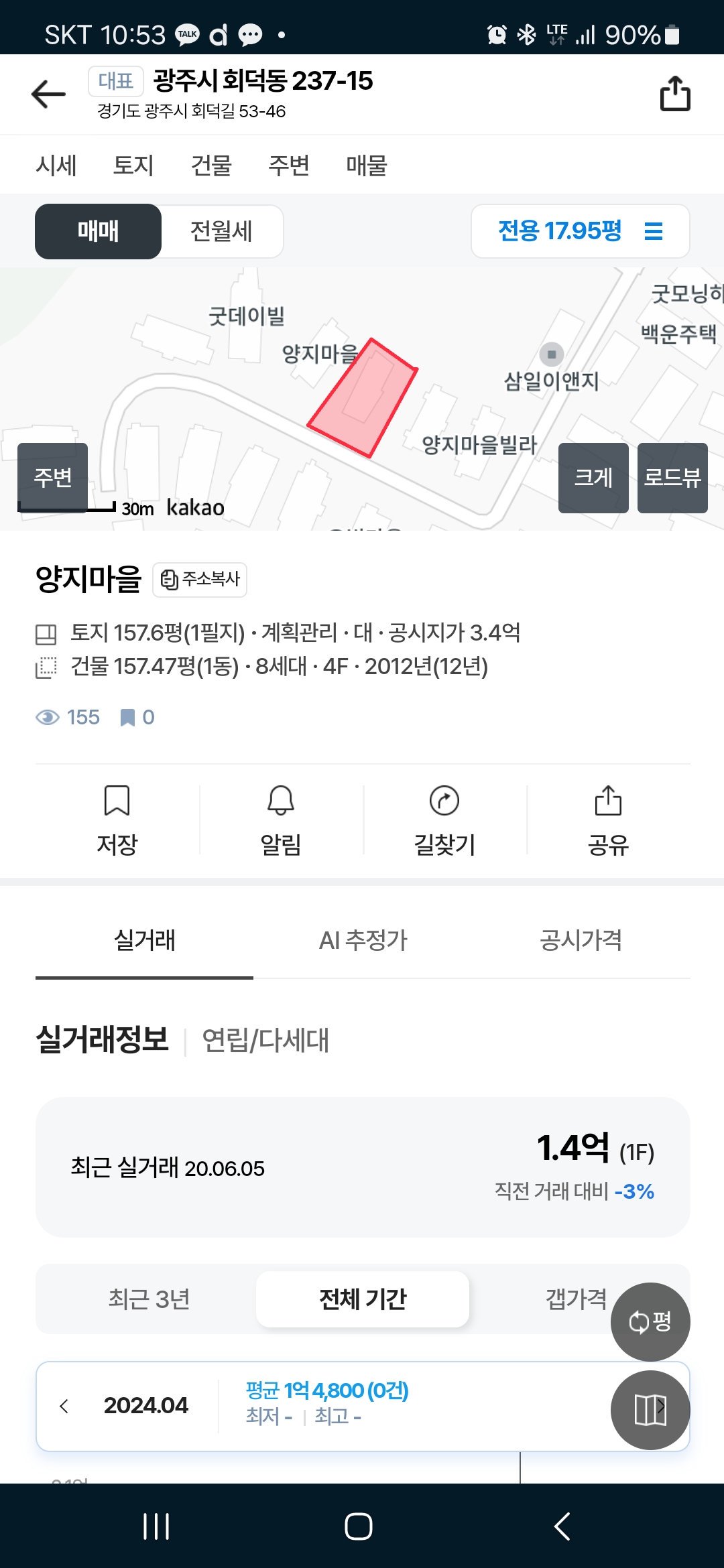Enlarge the map with 크게

[593, 478]
